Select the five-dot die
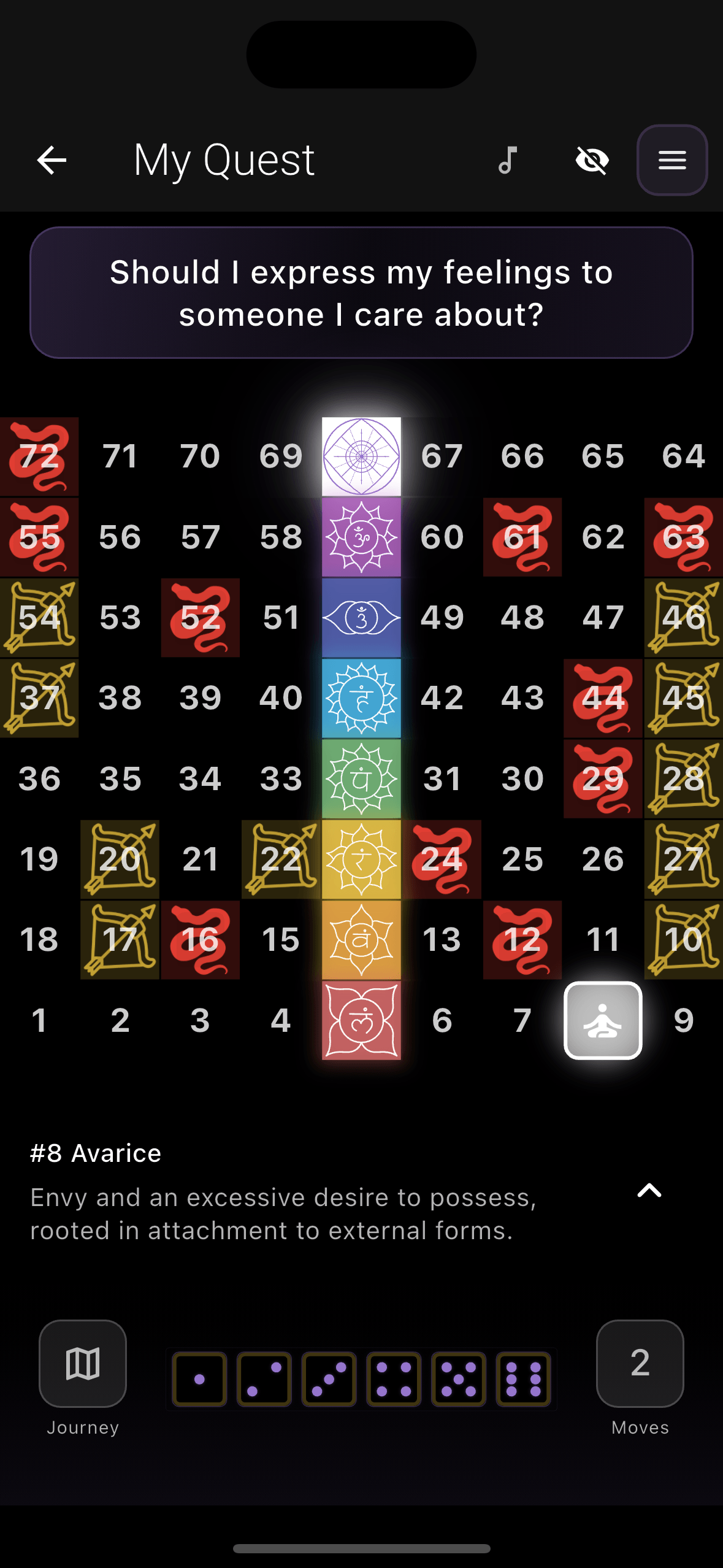 click(459, 1379)
